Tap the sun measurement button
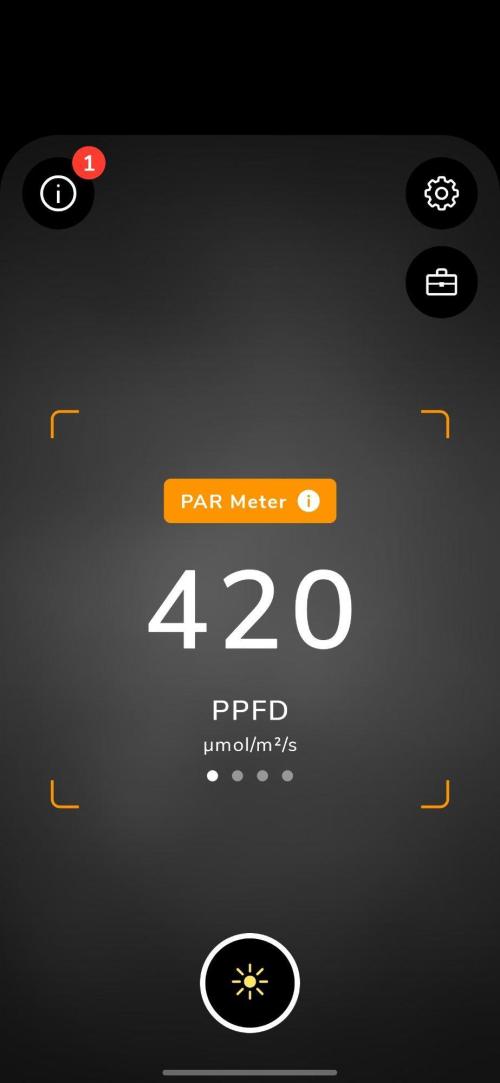500x1083 pixels. pyautogui.click(x=250, y=982)
